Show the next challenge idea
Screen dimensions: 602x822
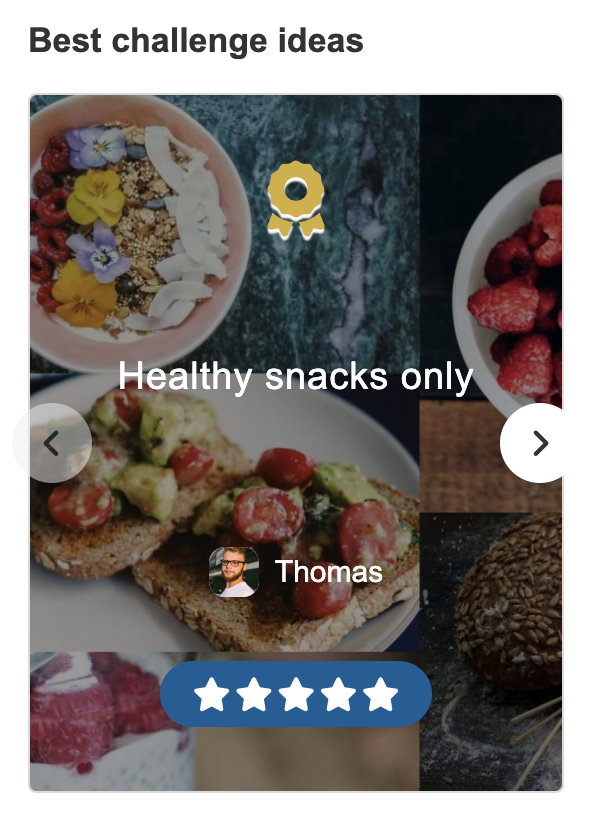(x=539, y=443)
